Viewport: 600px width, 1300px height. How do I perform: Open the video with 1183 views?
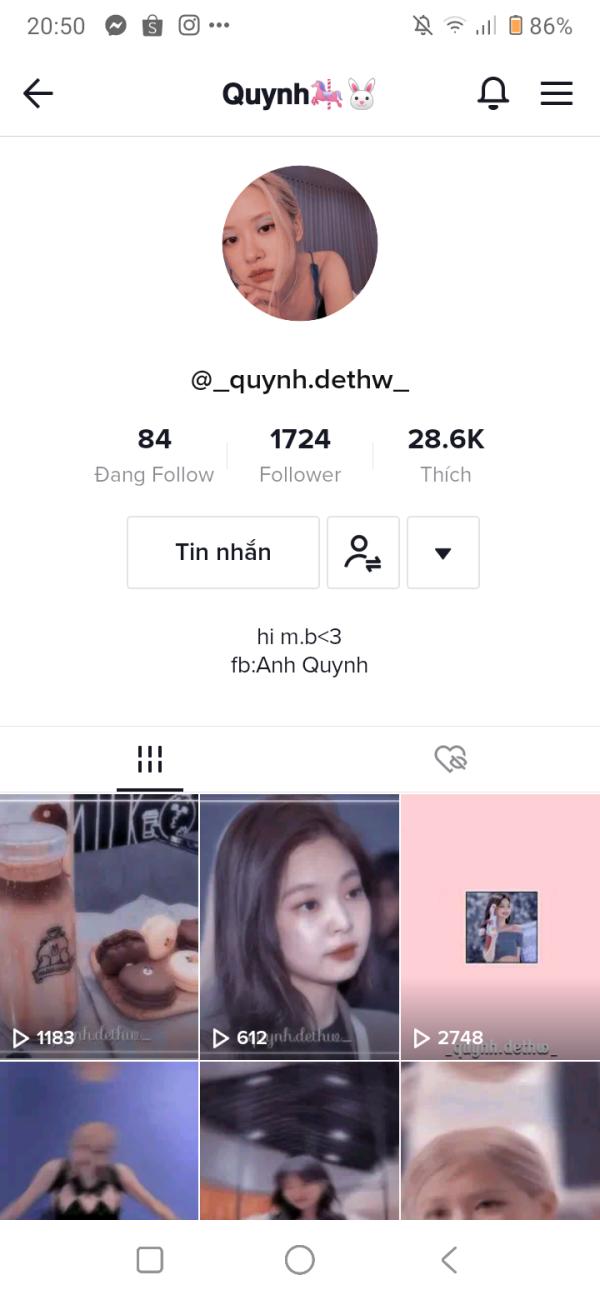point(99,925)
